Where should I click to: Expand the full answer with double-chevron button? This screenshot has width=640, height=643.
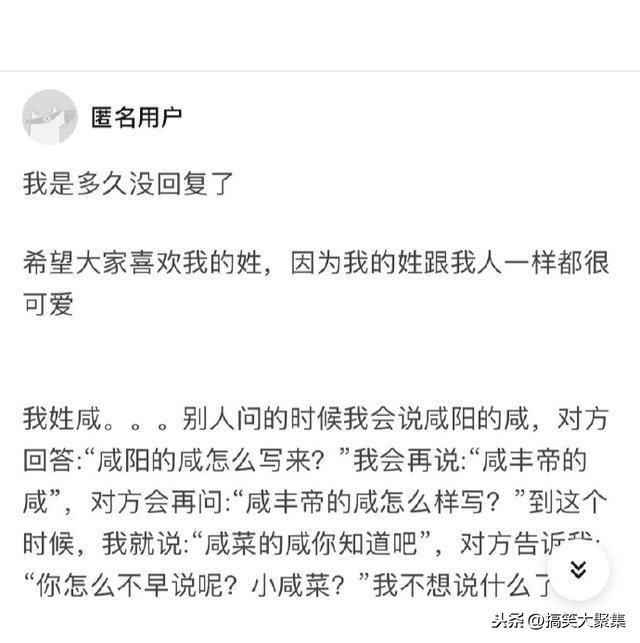pos(577,570)
